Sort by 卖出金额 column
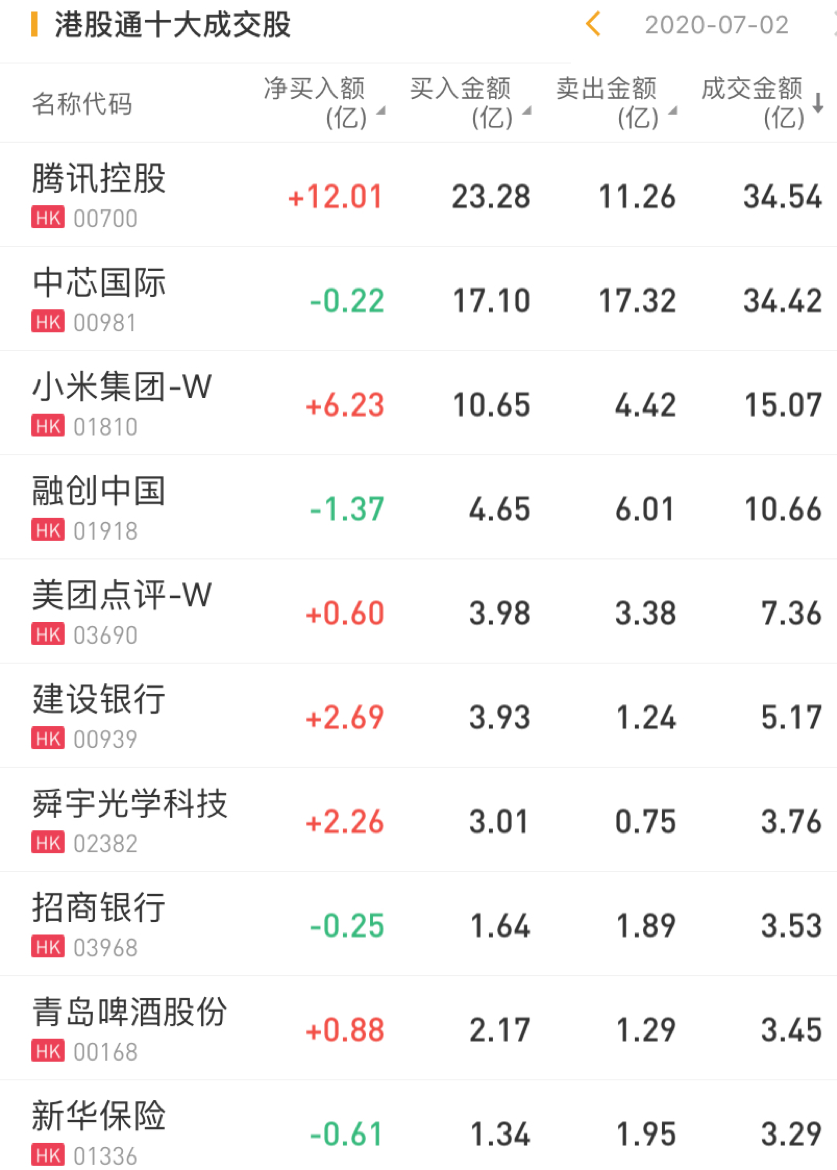 coord(614,103)
